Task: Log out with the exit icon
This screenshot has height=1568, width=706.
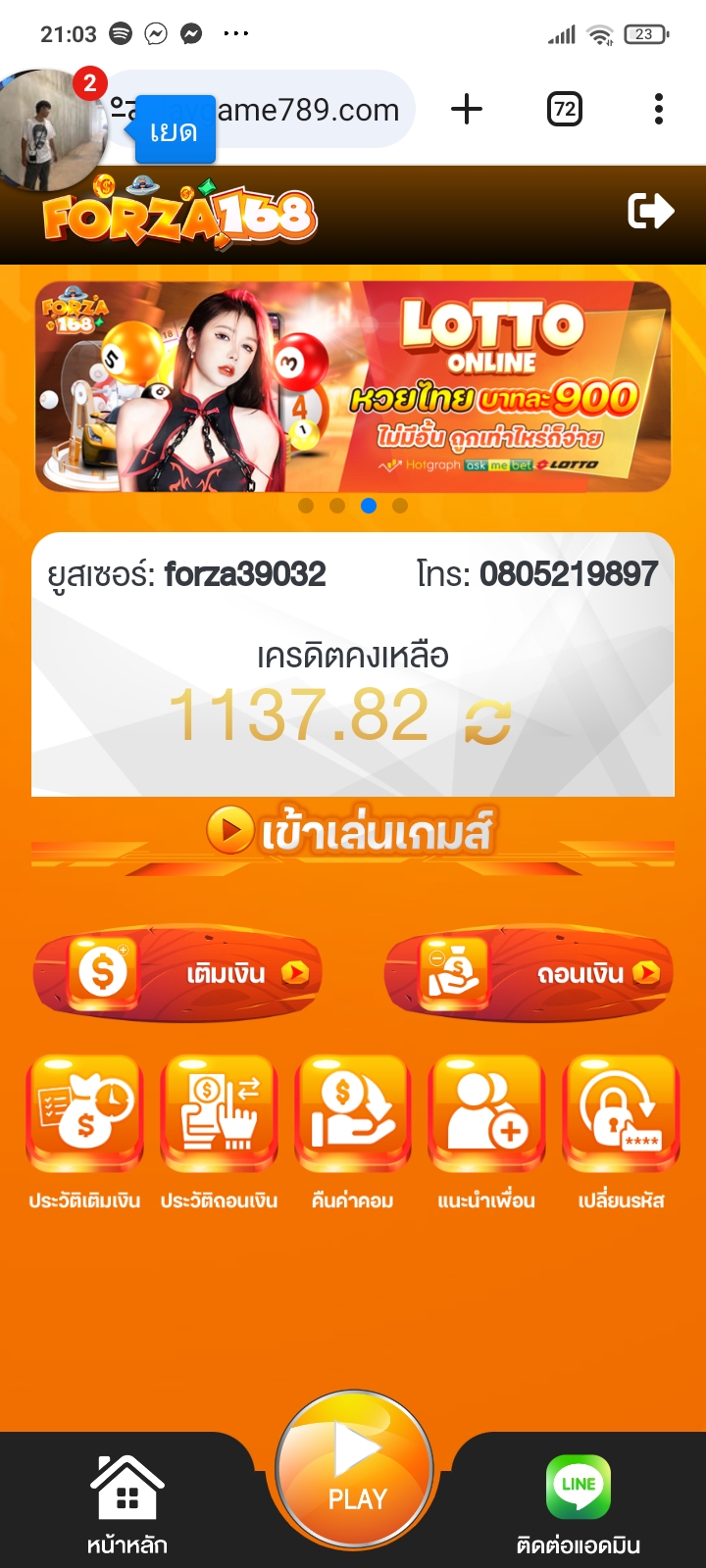Action: (x=651, y=211)
